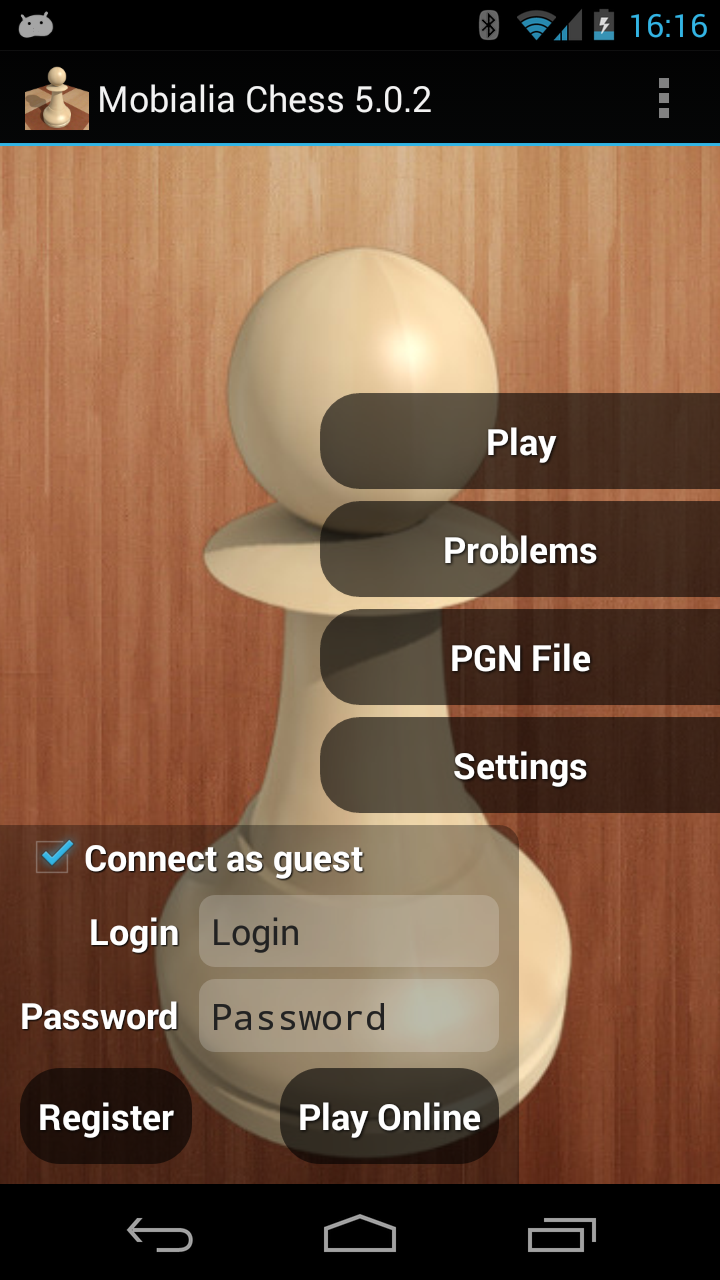Start Play Online
The image size is (720, 1280).
pos(389,1116)
